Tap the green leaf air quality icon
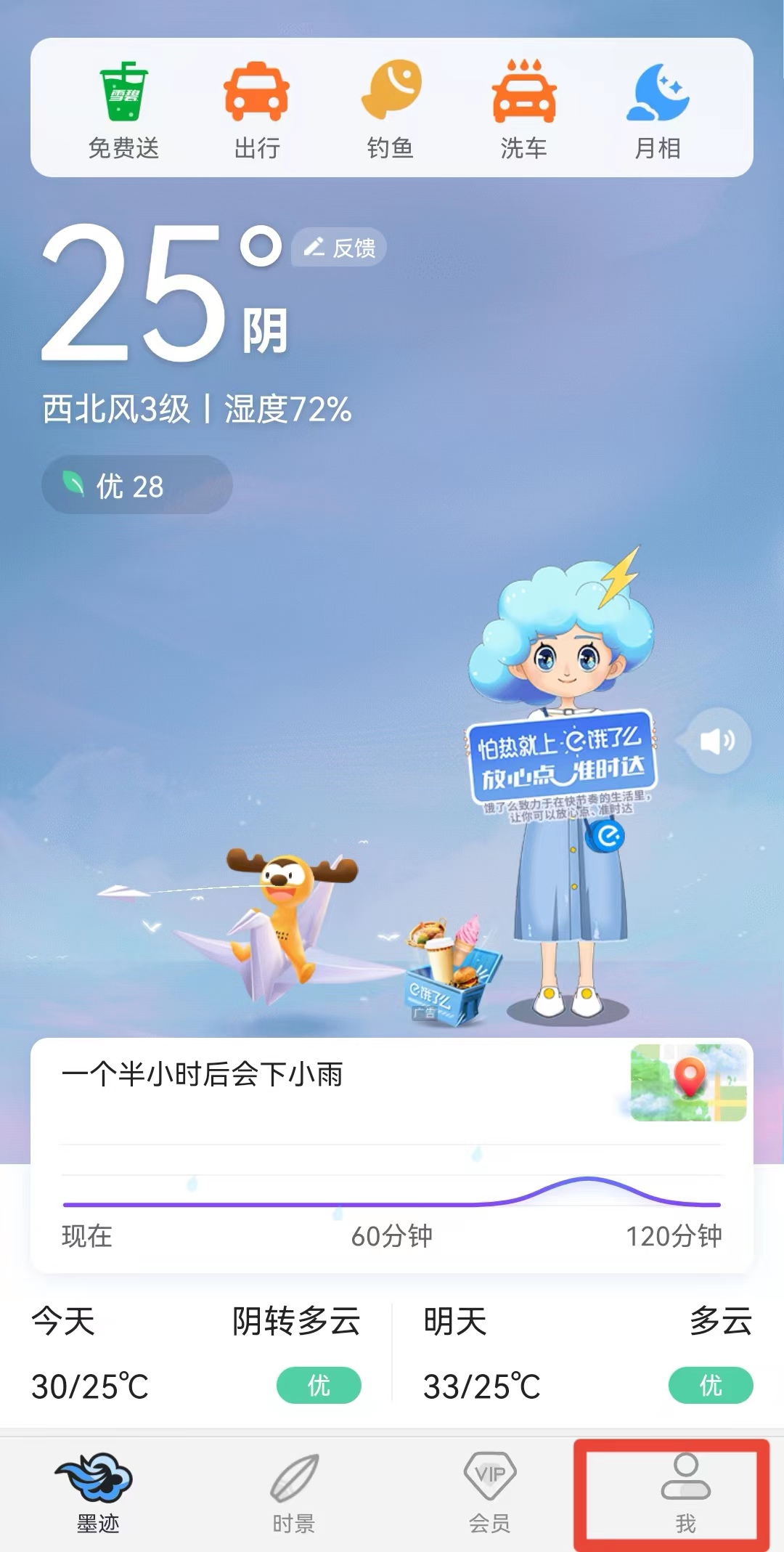The height and width of the screenshot is (1552, 784). [x=76, y=485]
